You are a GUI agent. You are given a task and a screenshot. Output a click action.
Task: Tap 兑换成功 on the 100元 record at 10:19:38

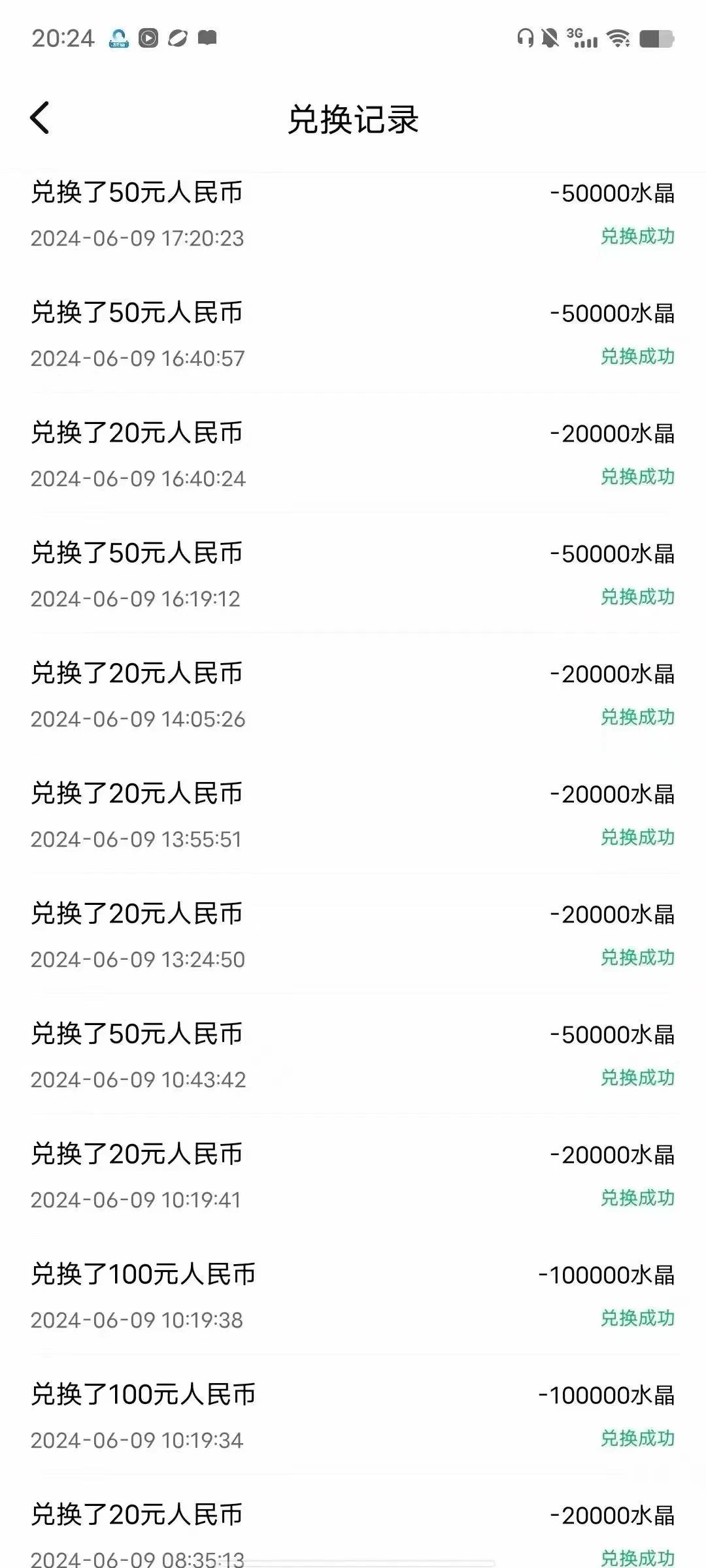coord(637,1319)
